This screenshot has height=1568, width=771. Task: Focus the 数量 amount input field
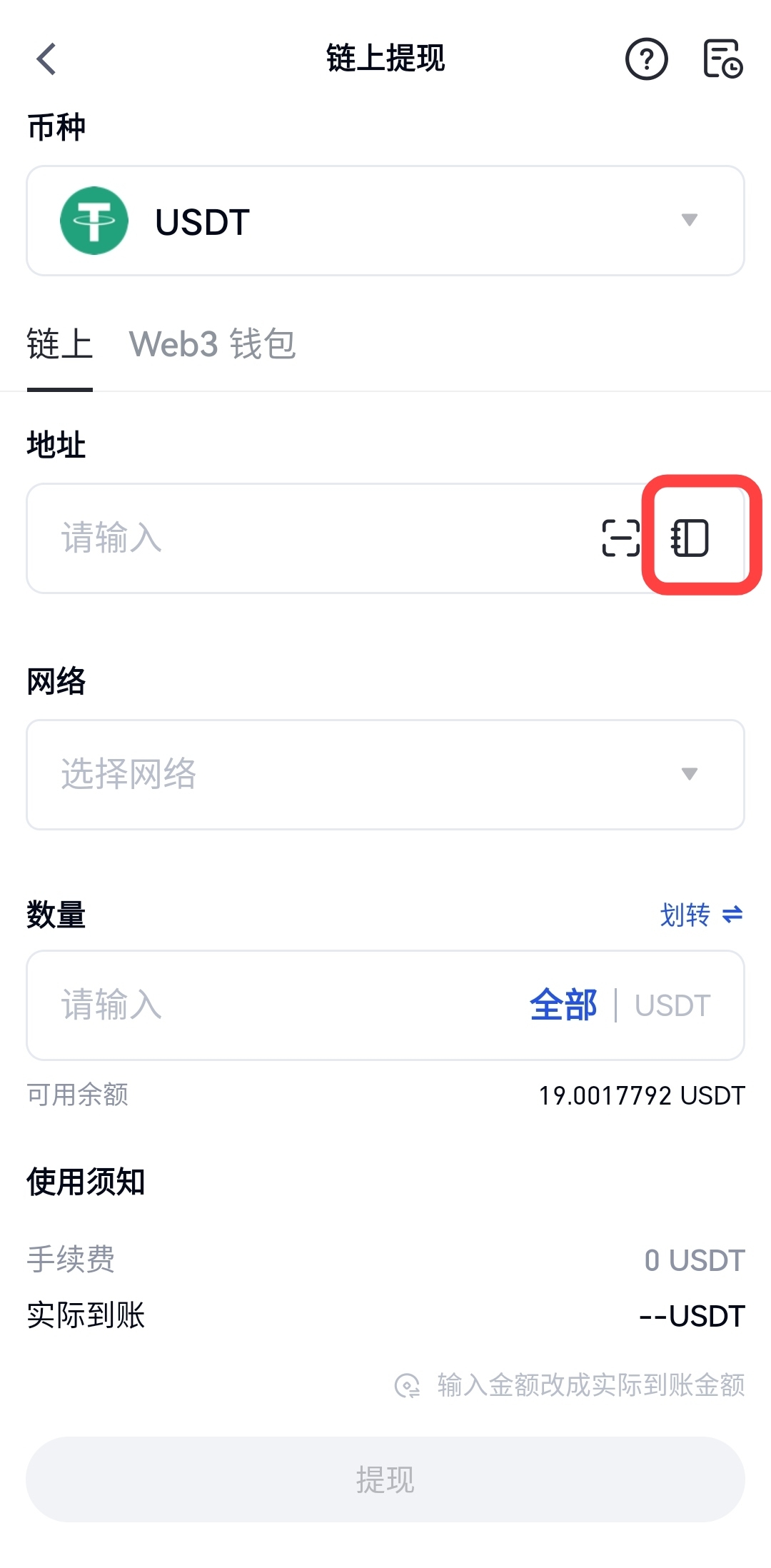[x=271, y=1005]
